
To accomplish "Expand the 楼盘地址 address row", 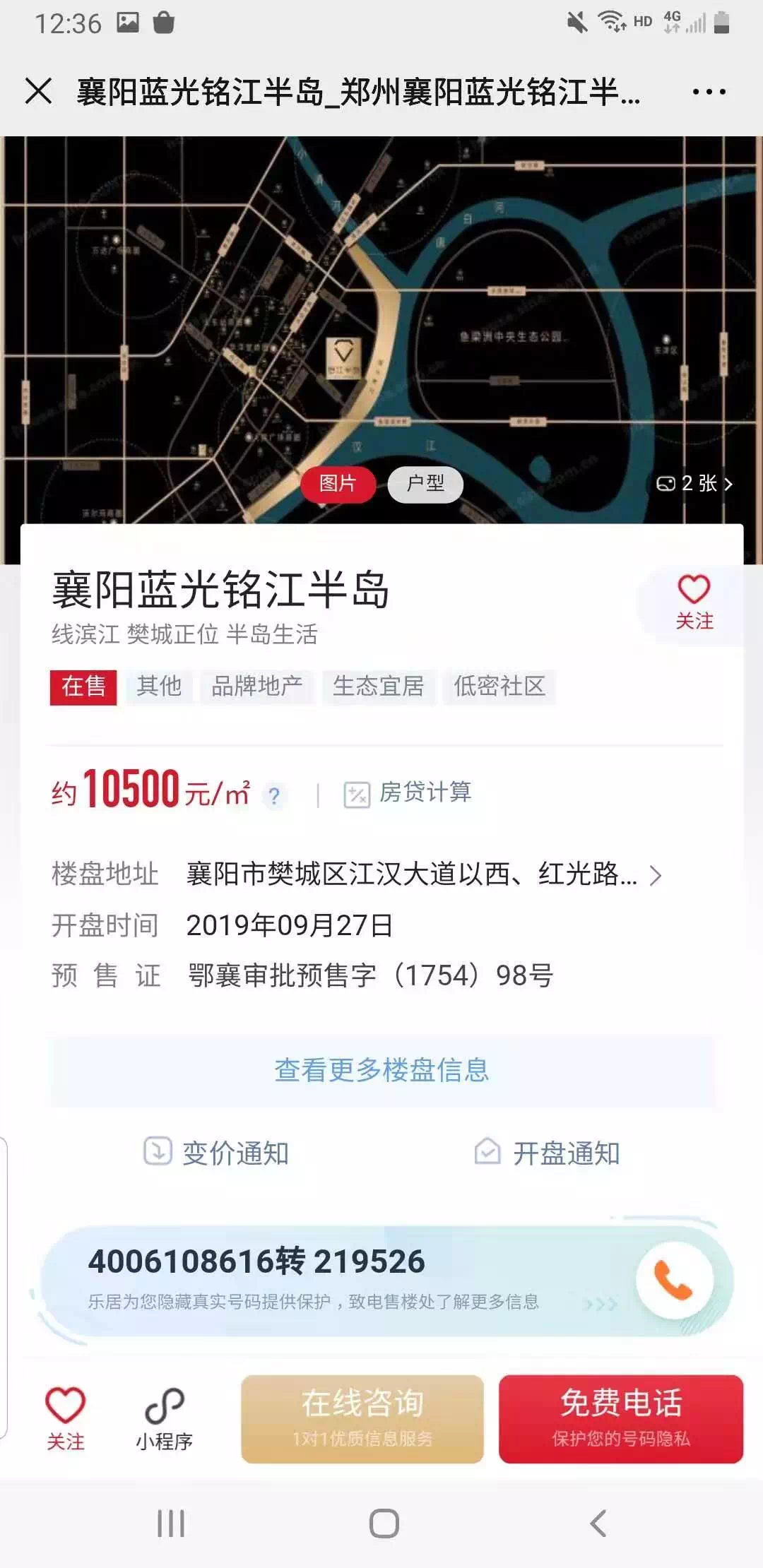I will [x=655, y=875].
